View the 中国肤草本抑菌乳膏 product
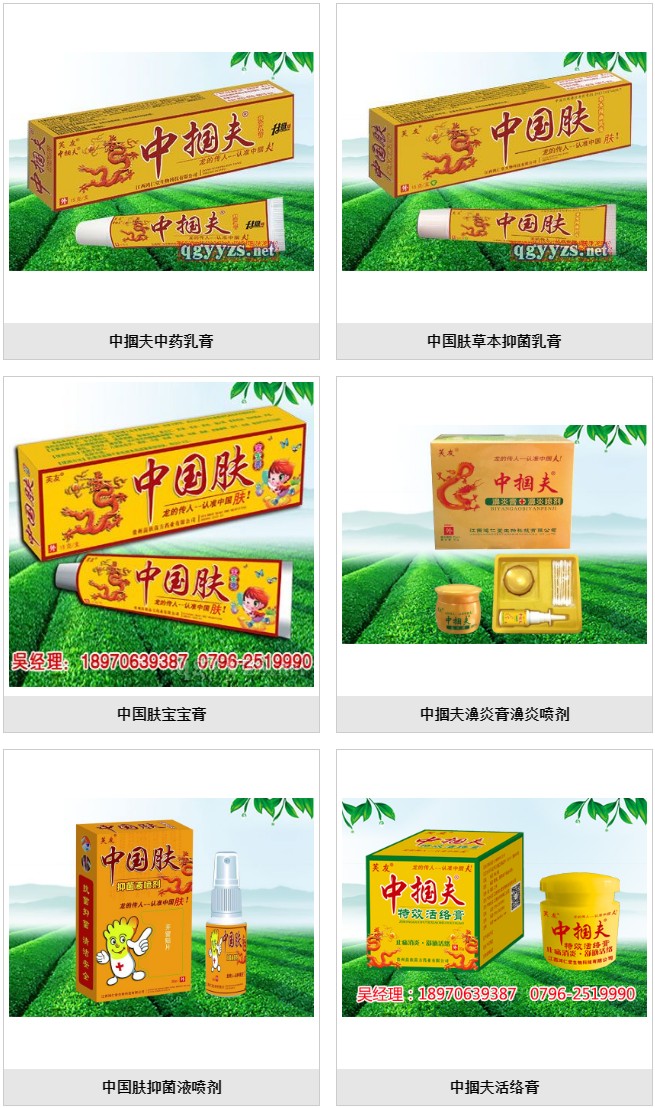This screenshot has height=1108, width=655. coord(494,341)
